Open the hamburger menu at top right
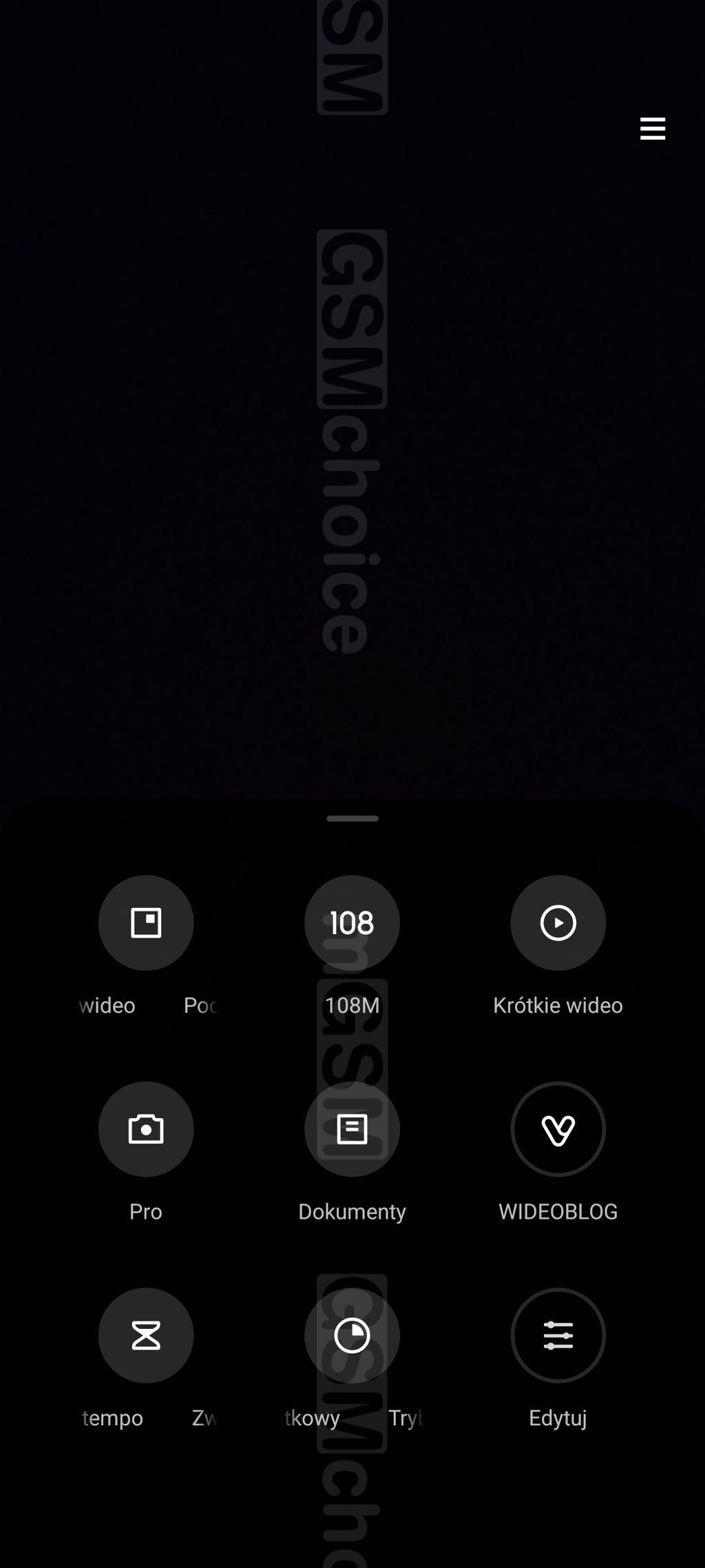 point(652,129)
